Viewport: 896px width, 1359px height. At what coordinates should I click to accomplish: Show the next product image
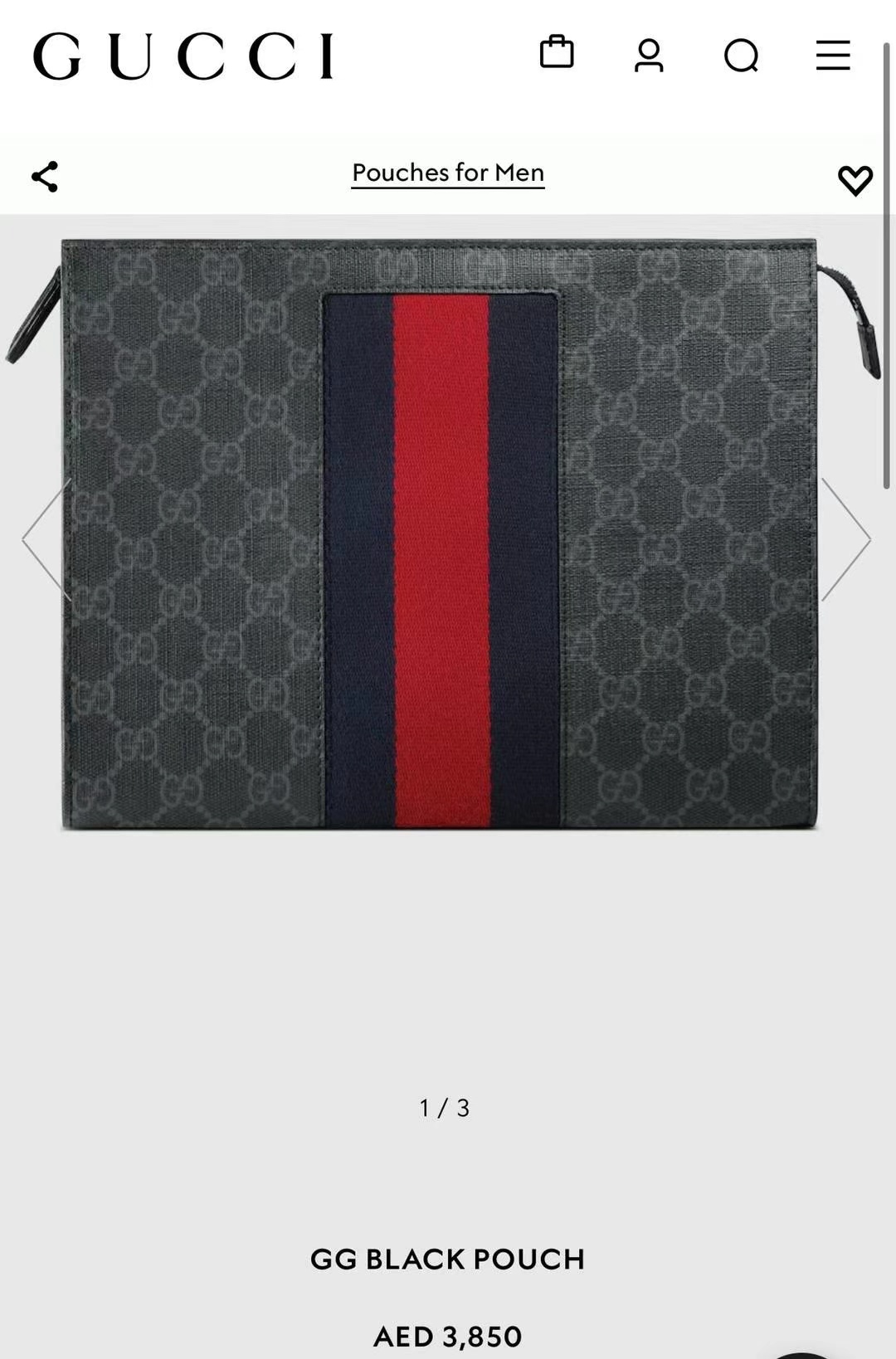coord(846,539)
